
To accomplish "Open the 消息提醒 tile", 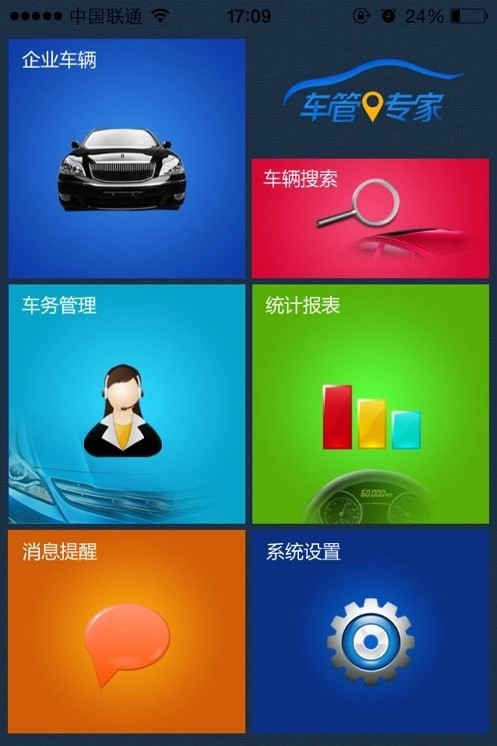I will click(127, 631).
